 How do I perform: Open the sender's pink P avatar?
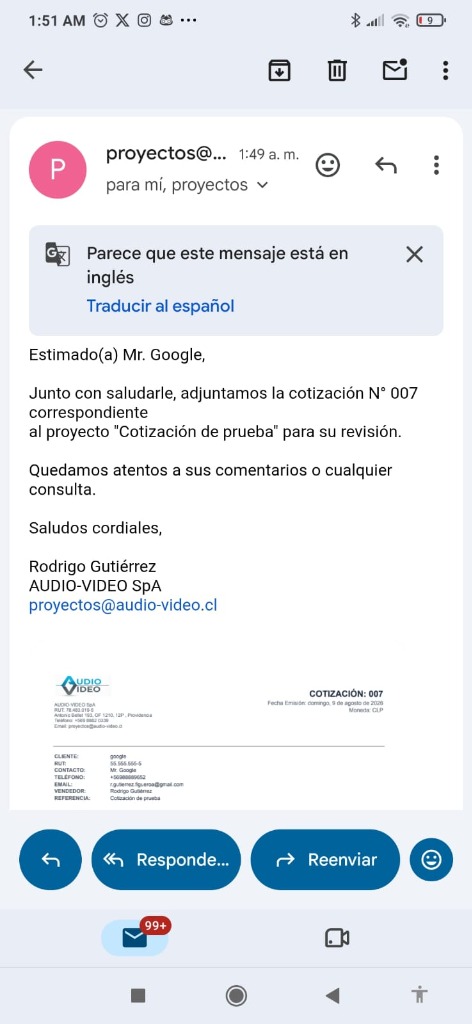click(57, 170)
